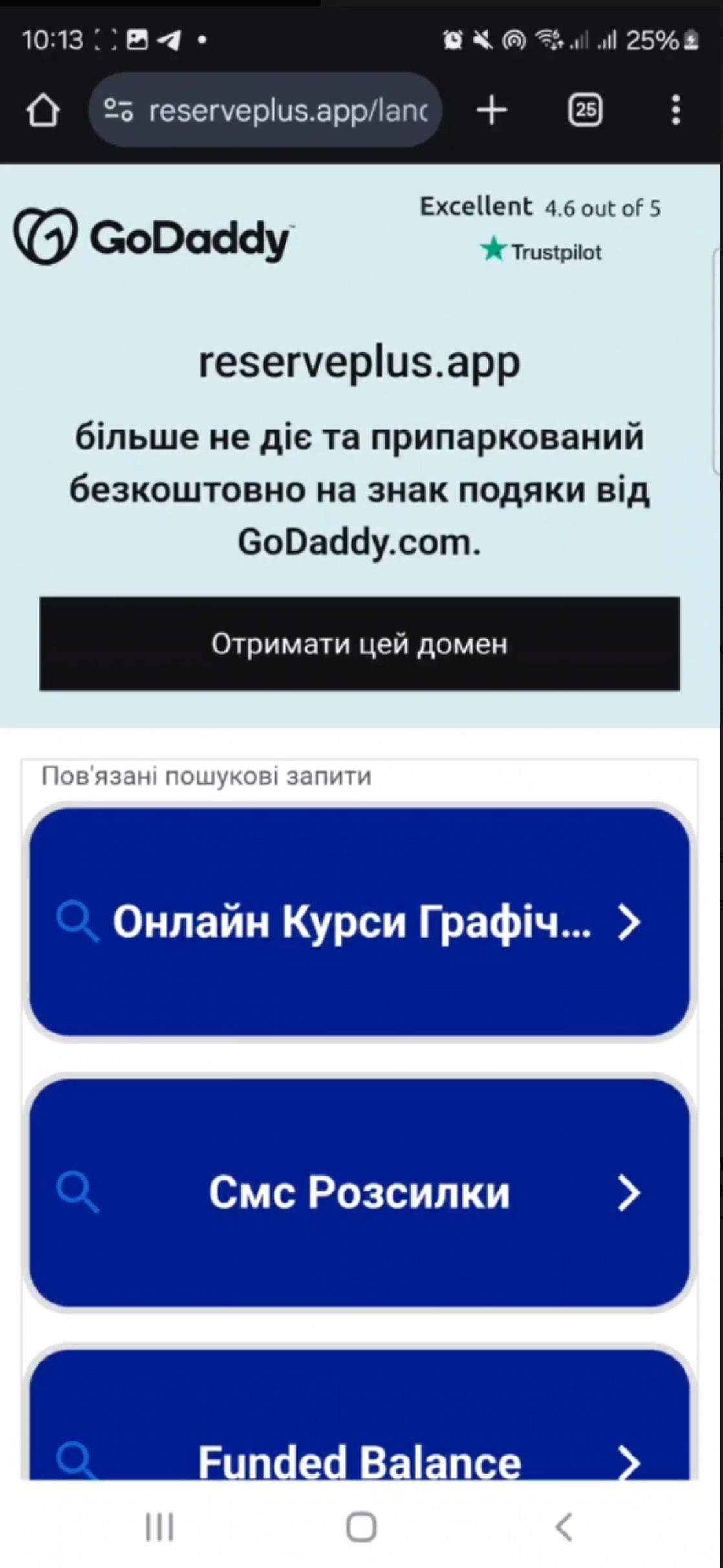Open recent apps from the navigation bar

[x=159, y=1528]
